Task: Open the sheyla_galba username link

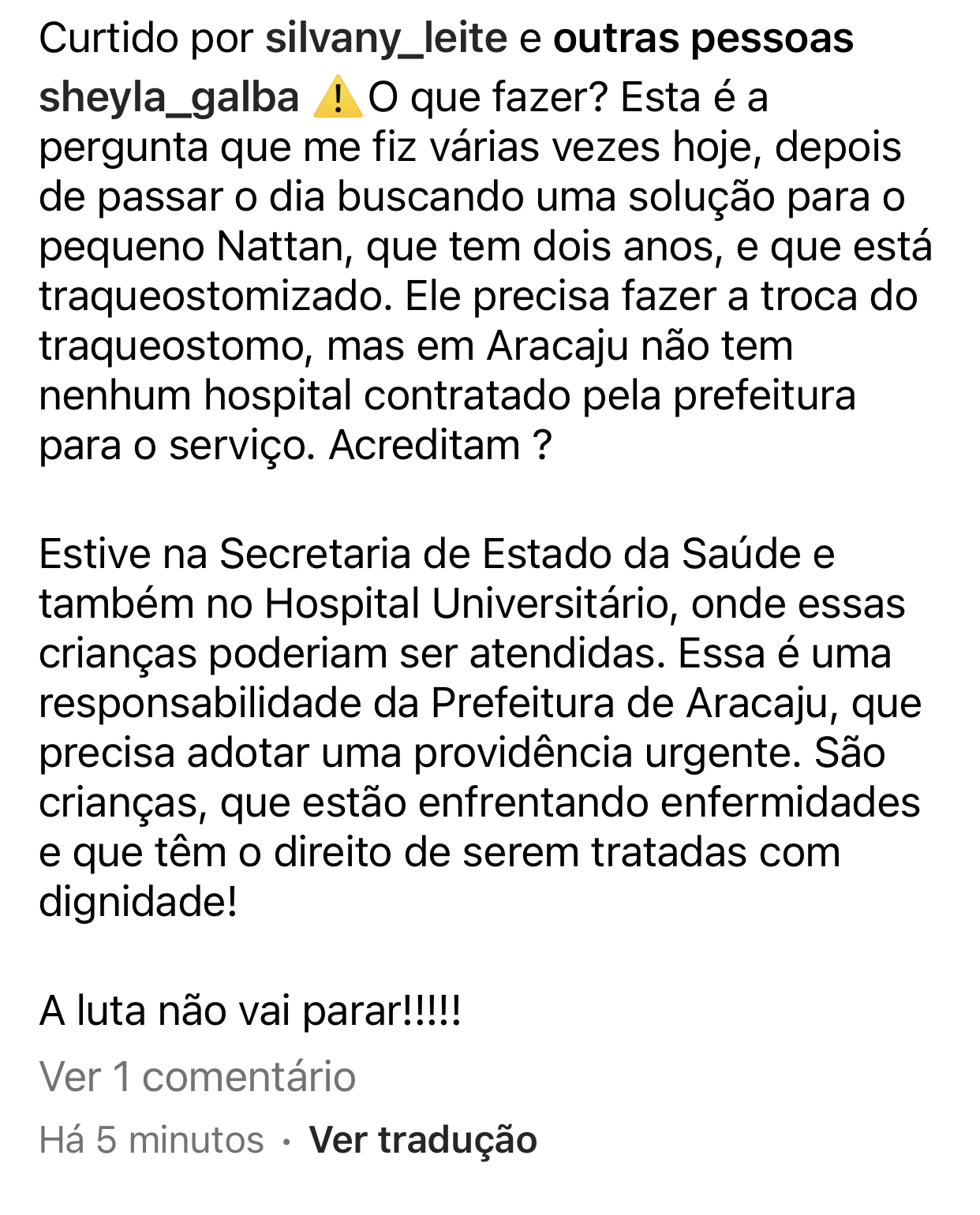Action: pos(169,99)
